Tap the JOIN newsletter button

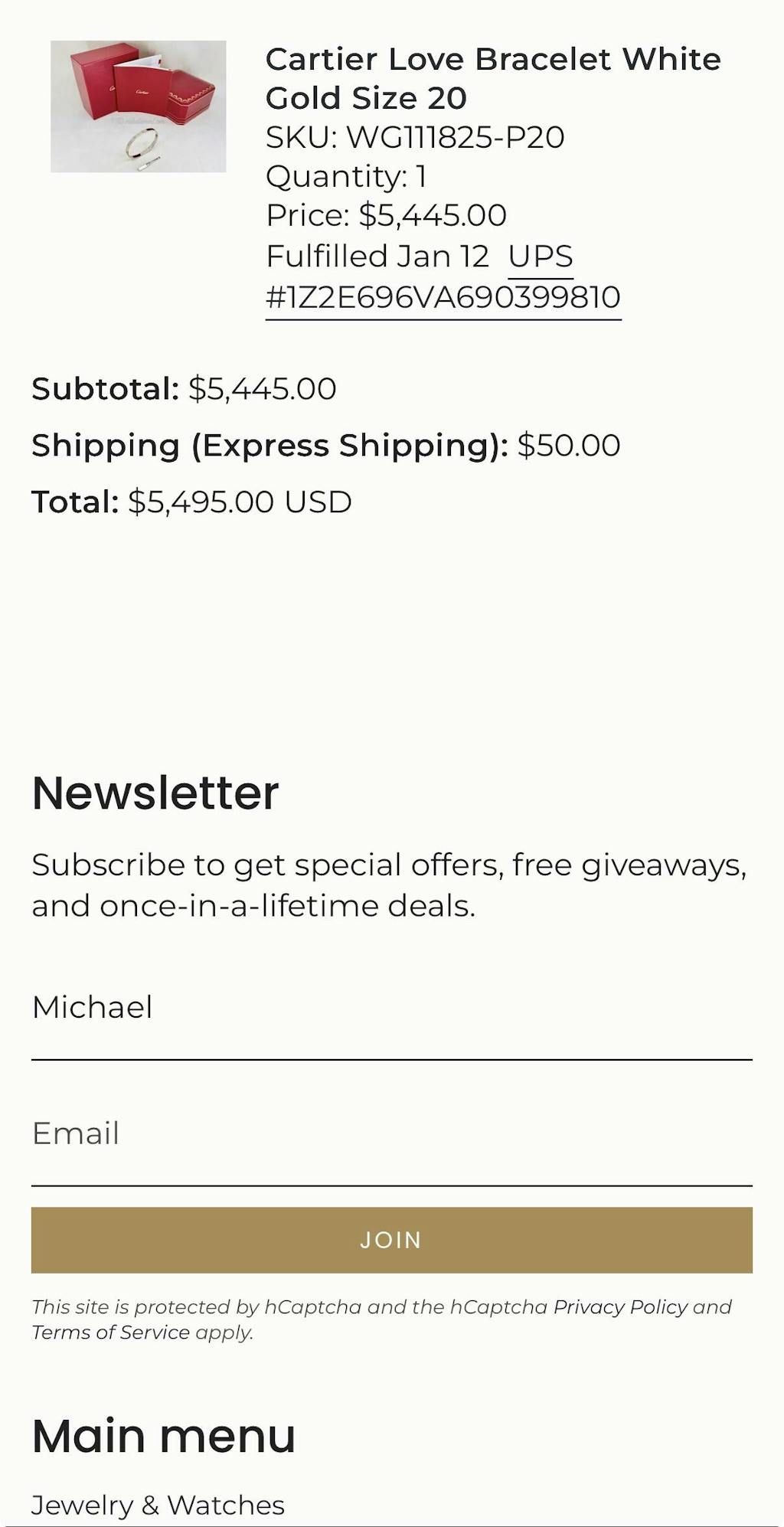pyautogui.click(x=391, y=1240)
